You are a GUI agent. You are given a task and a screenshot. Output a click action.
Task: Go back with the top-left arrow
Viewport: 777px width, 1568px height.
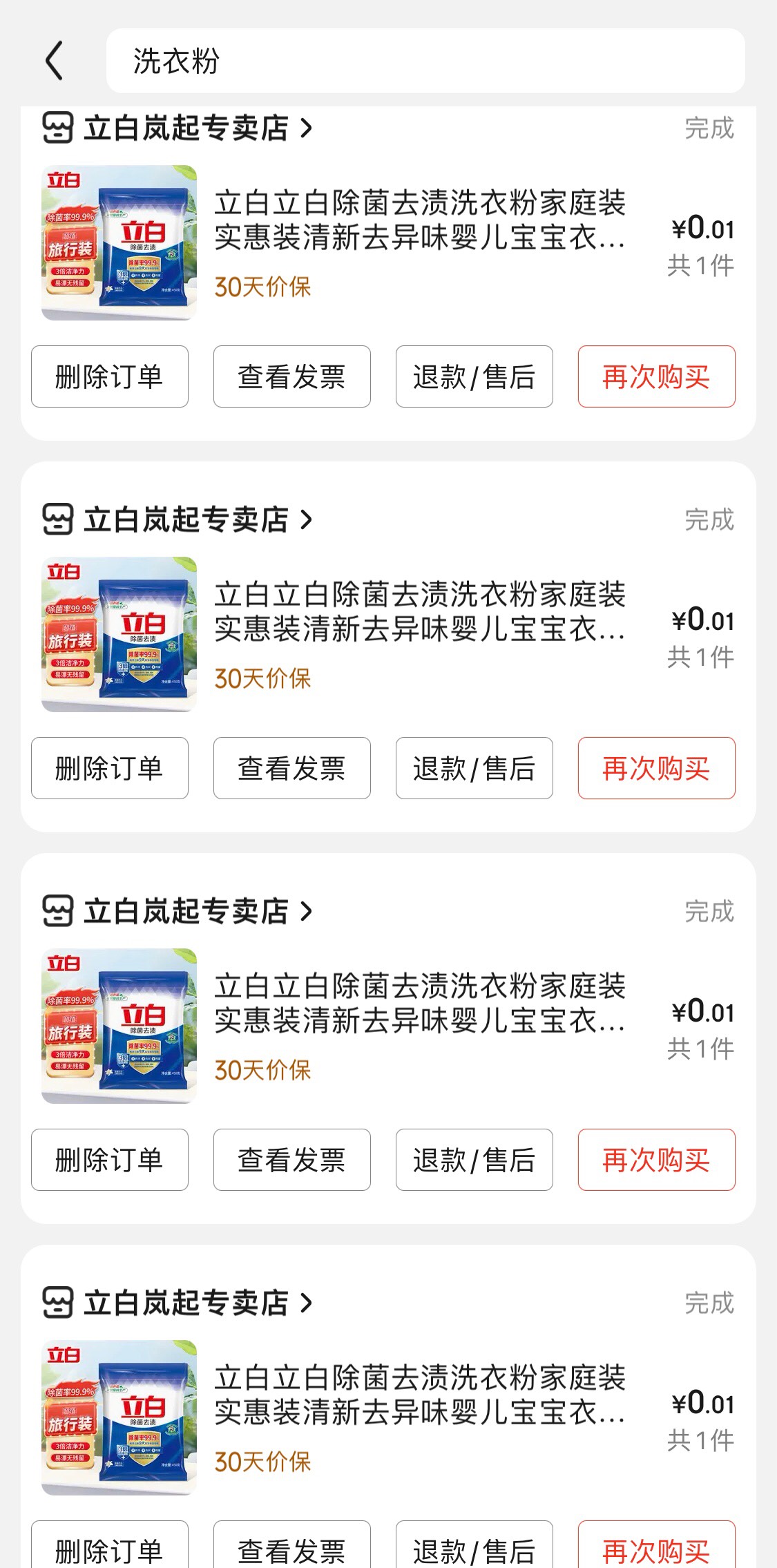[x=54, y=61]
